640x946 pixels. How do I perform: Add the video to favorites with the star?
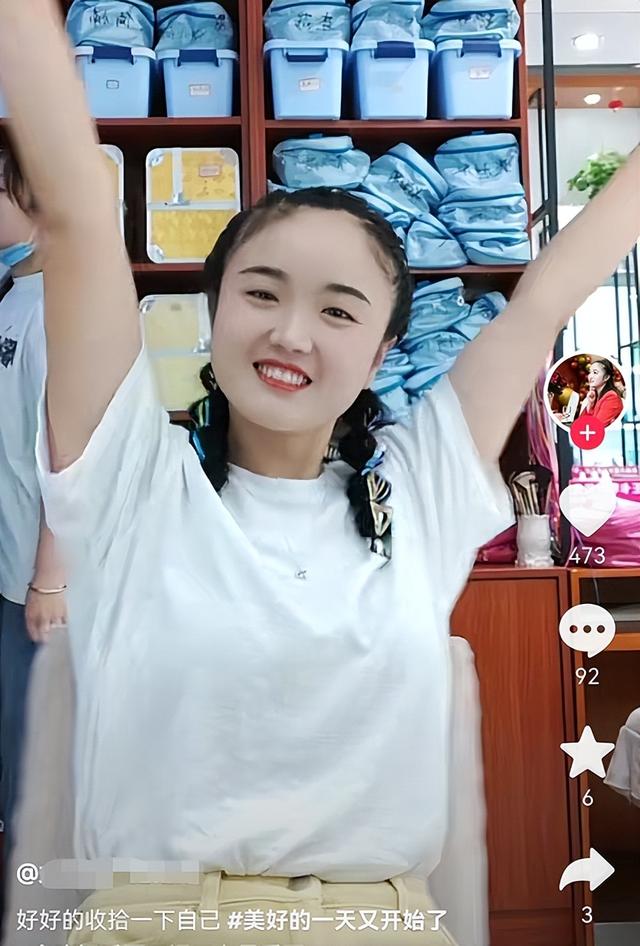pos(587,753)
